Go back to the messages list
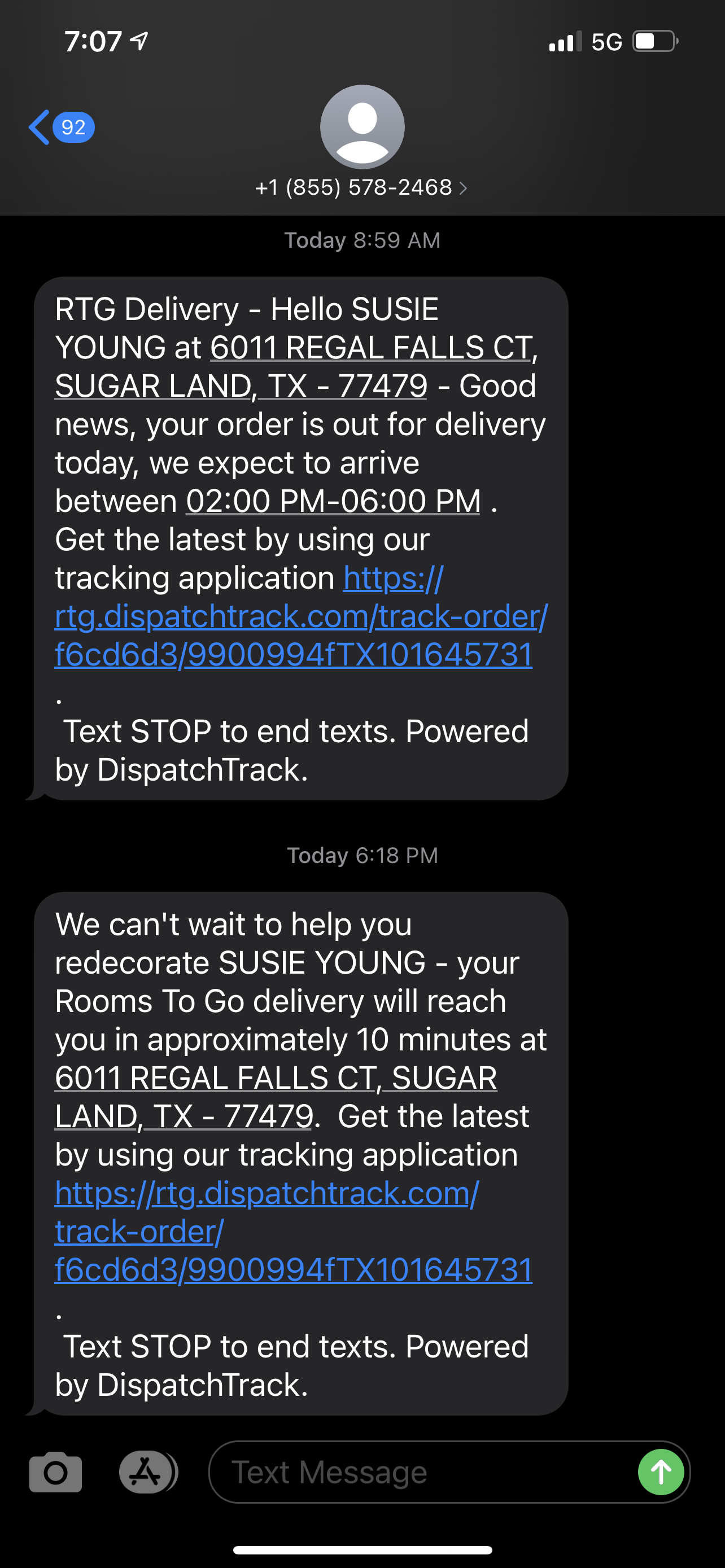The height and width of the screenshot is (1568, 725). point(59,127)
